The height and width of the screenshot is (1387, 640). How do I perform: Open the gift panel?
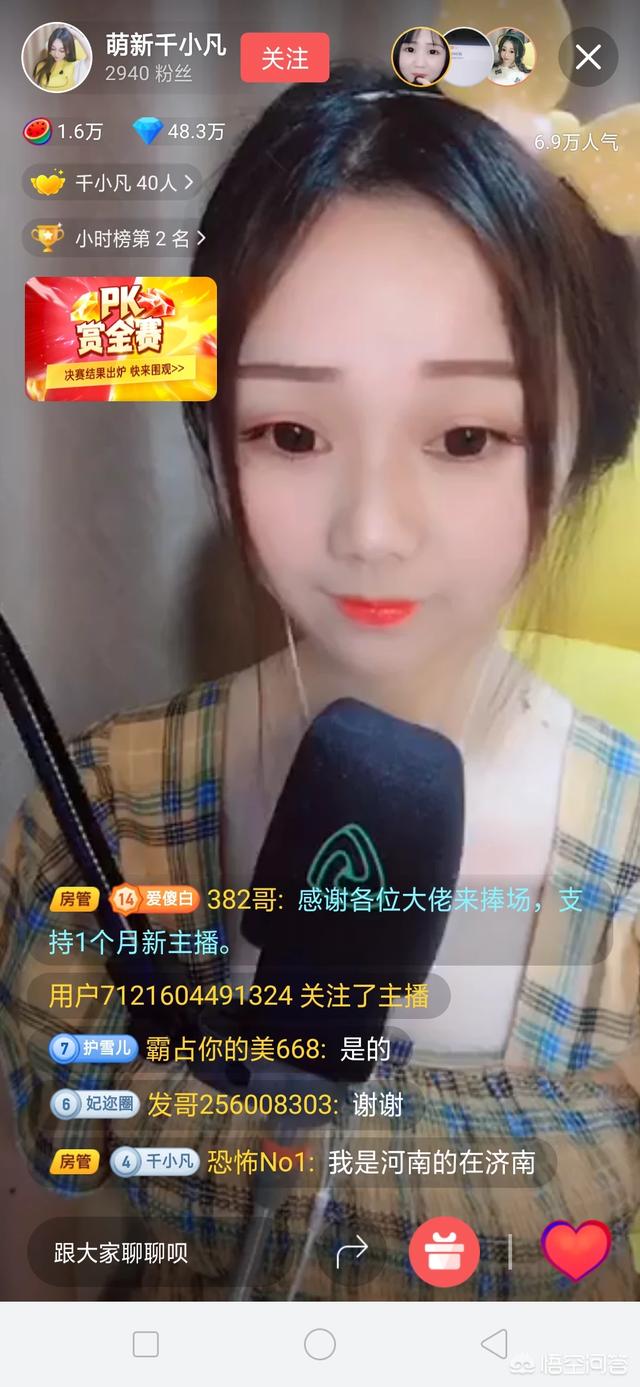pos(444,1251)
